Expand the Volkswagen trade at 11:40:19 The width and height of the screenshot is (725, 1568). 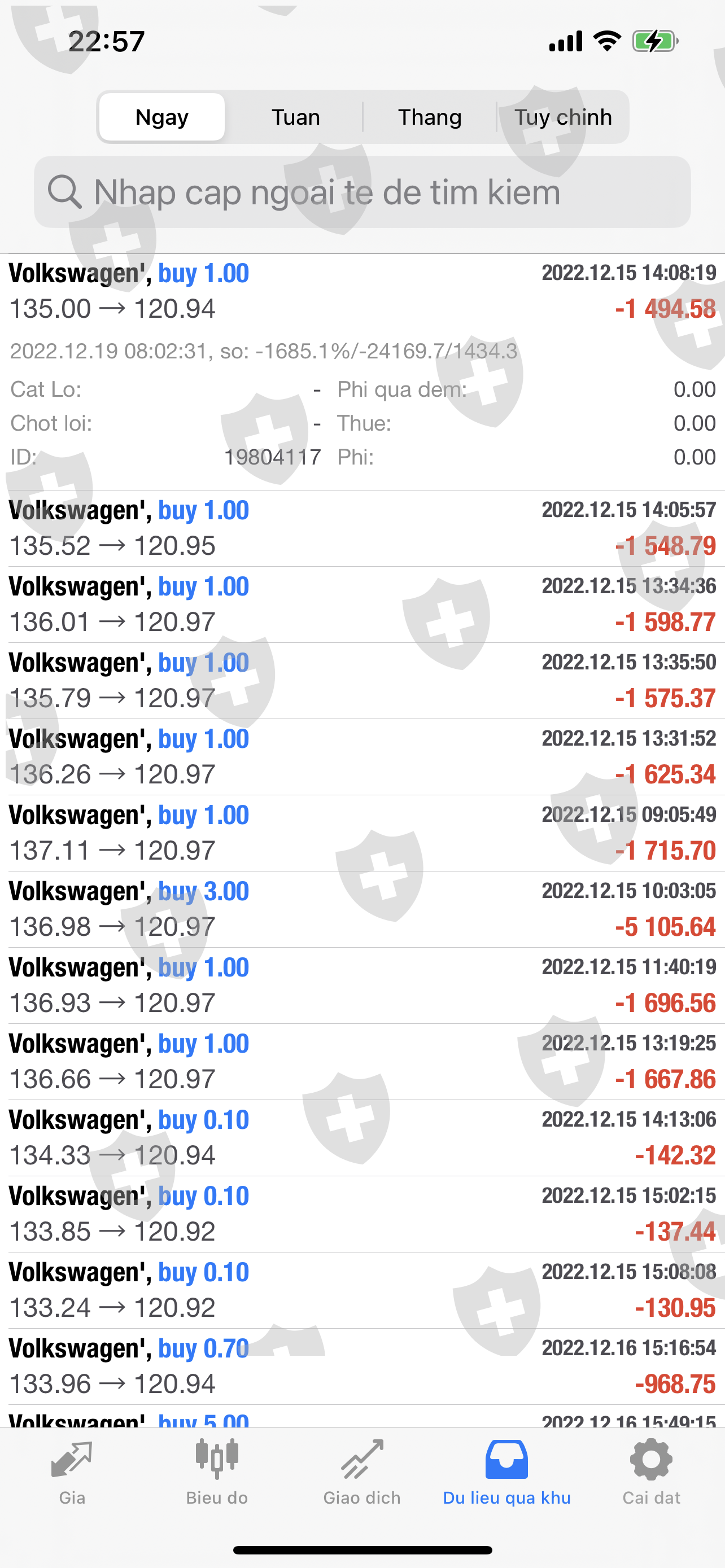(x=362, y=986)
